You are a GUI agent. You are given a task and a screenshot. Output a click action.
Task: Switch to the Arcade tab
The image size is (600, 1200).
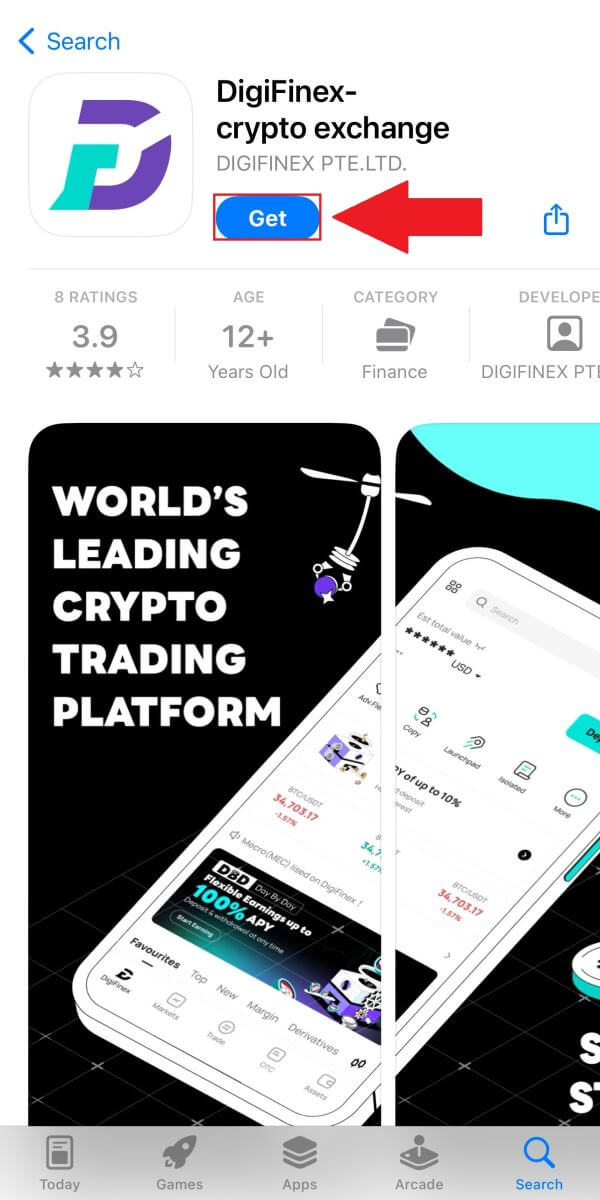pos(419,1162)
